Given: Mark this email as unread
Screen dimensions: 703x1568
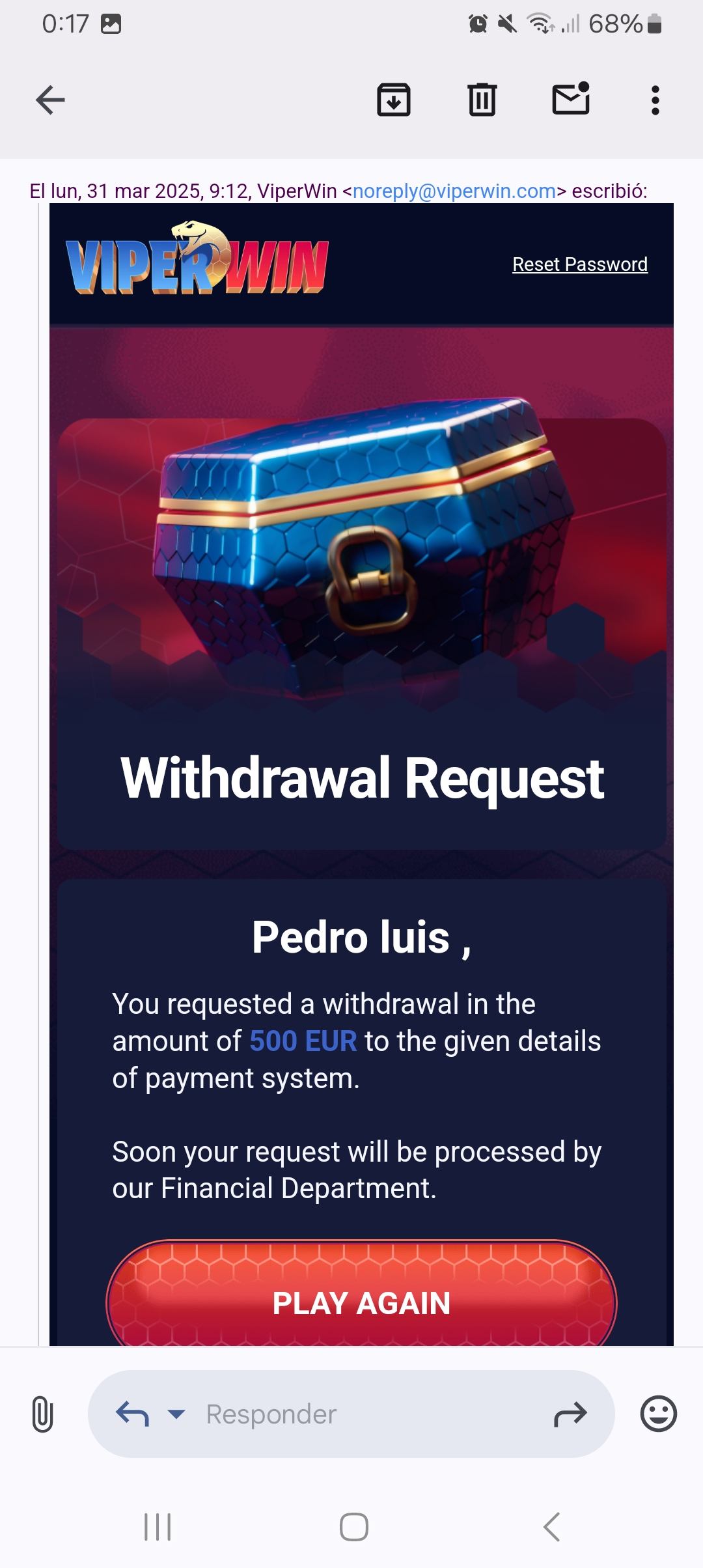Looking at the screenshot, I should tap(571, 100).
